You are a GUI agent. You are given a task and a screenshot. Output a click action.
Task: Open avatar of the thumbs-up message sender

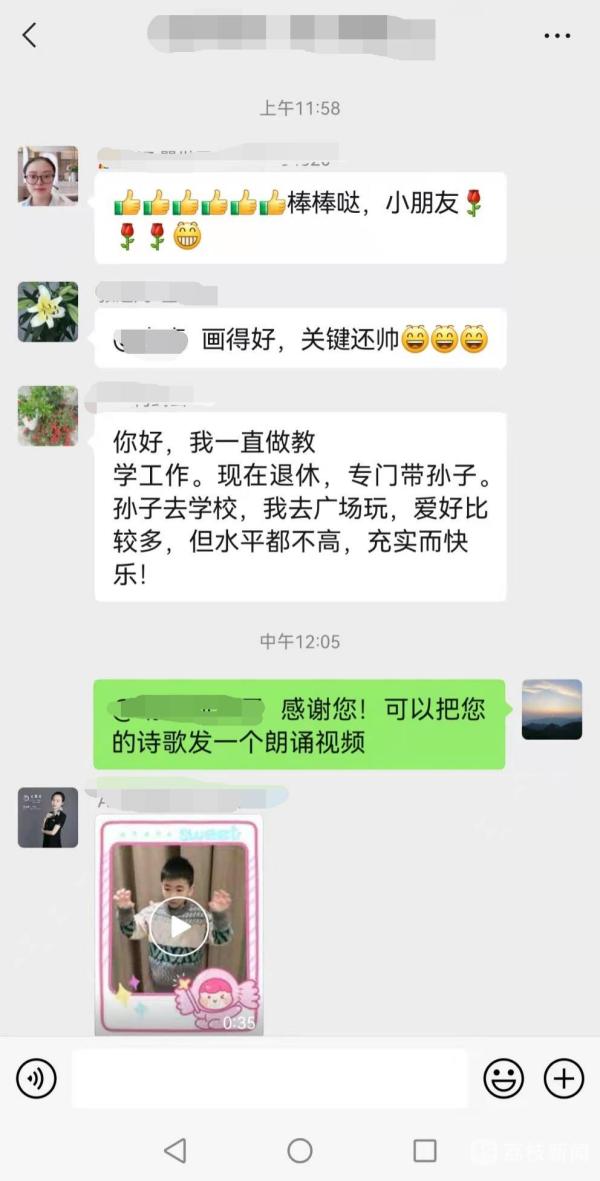point(48,176)
